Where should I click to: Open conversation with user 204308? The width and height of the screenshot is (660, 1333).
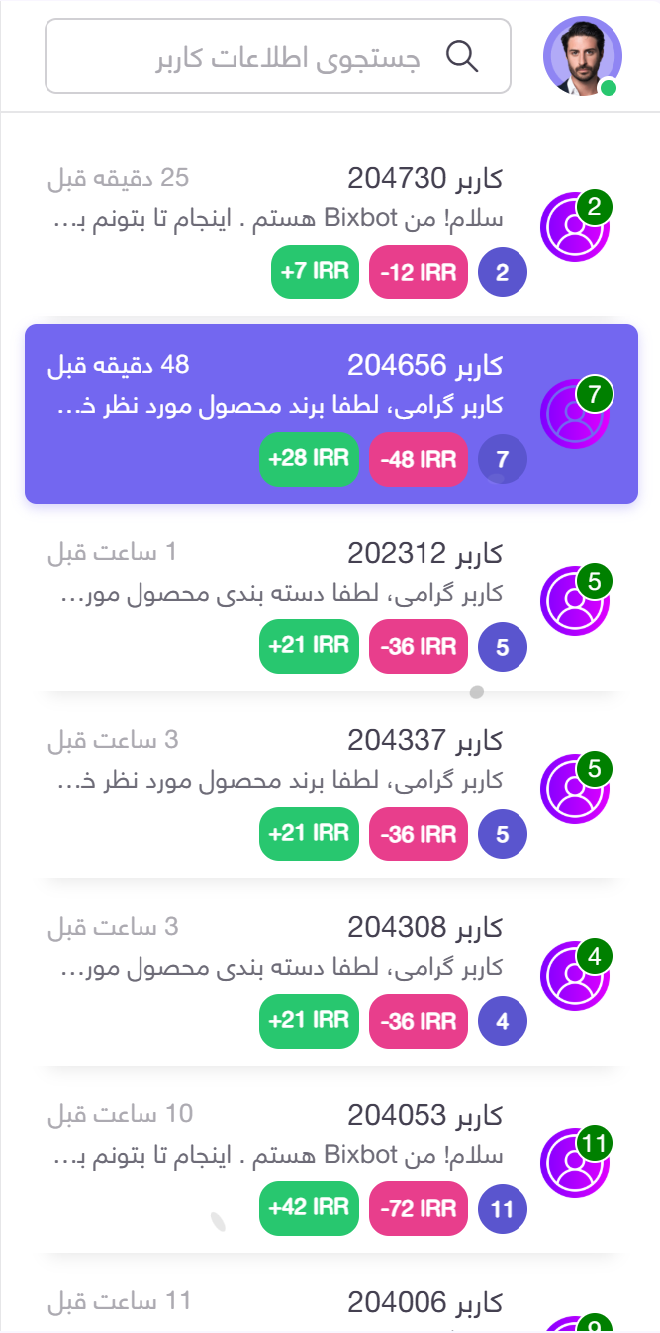coord(331,975)
